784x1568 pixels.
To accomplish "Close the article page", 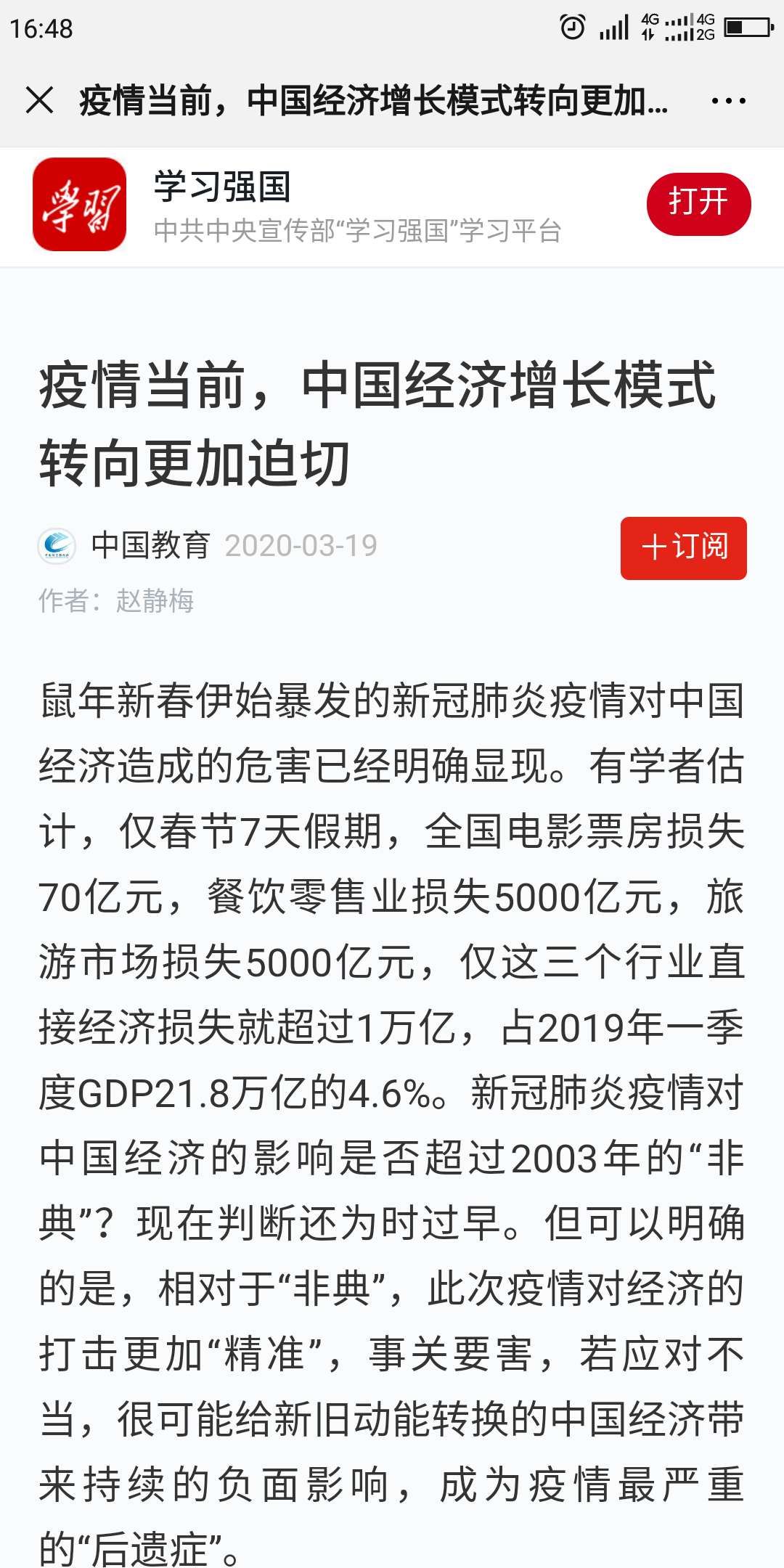I will point(39,100).
